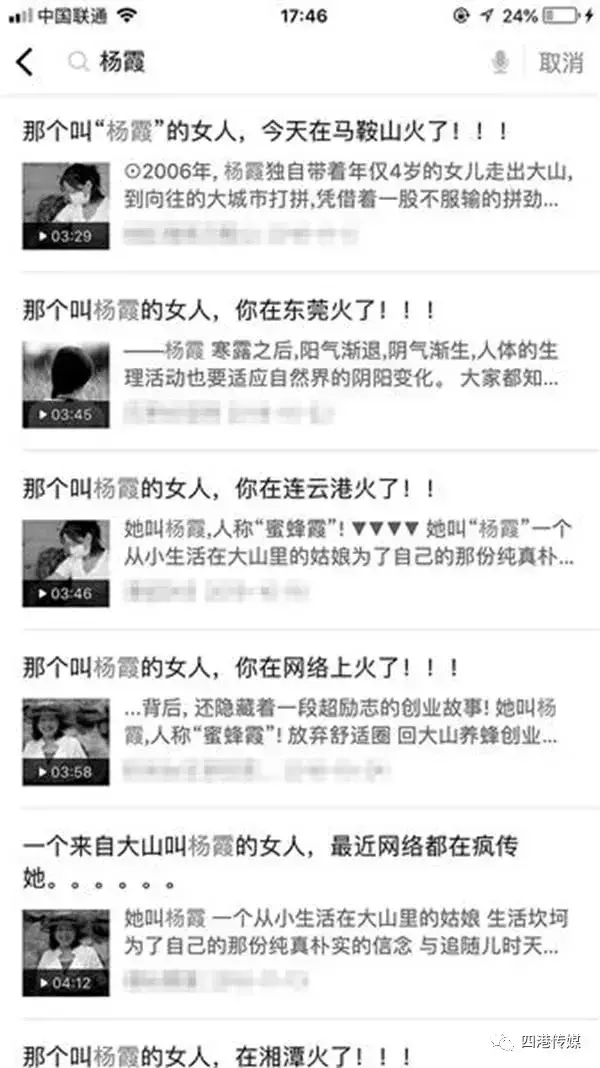Open the result about 东莞火了

pos(230,309)
